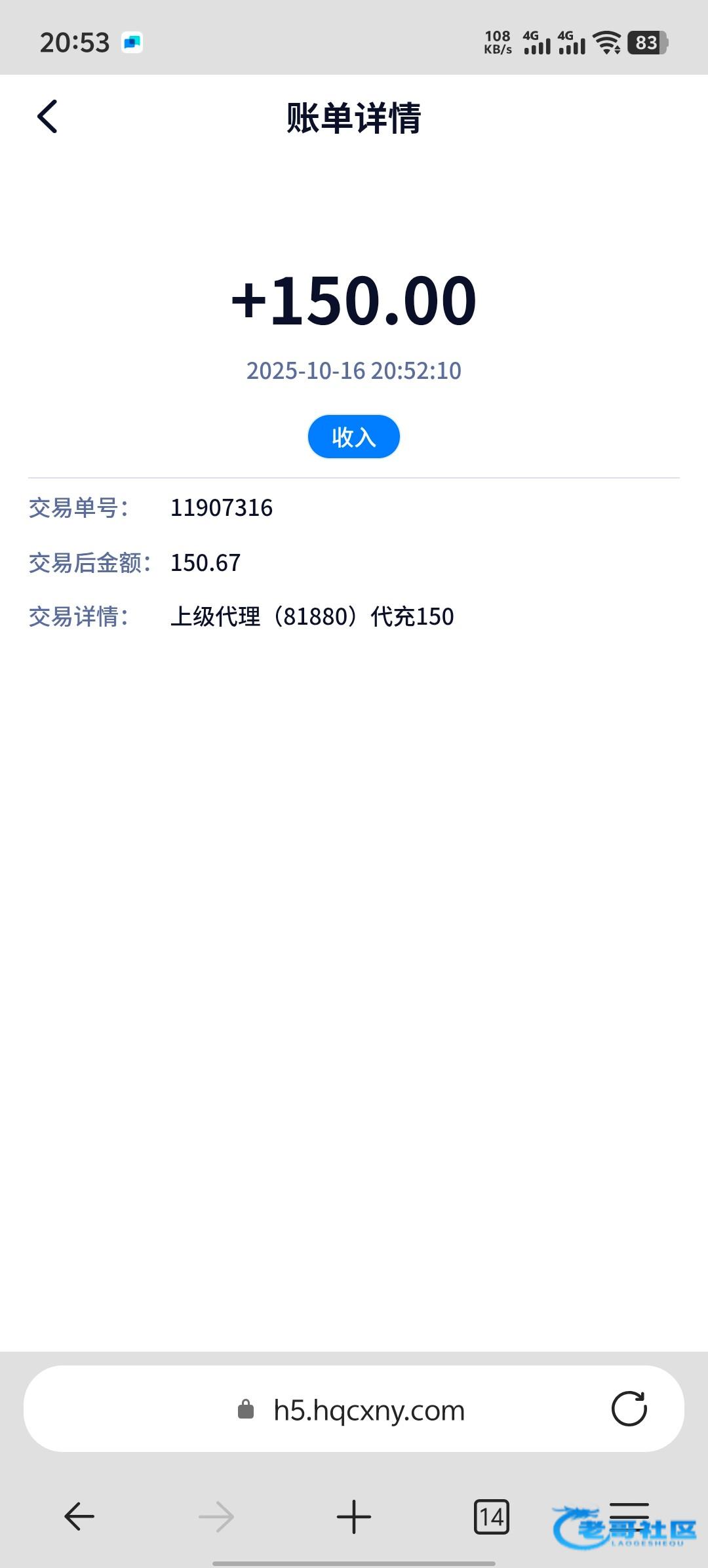Go back from the 账单详情 page
The image size is (708, 1568).
(47, 117)
